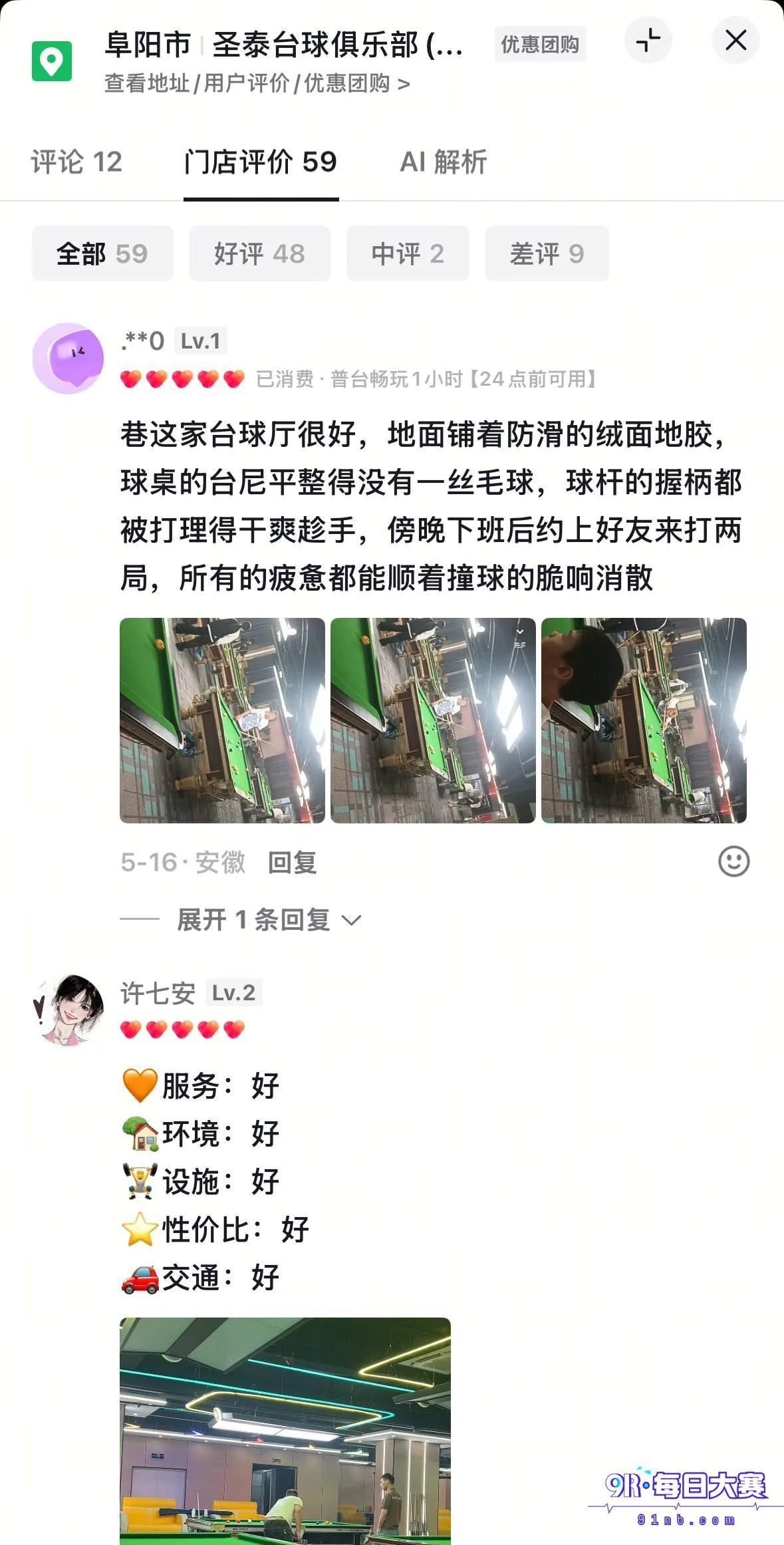Image resolution: width=784 pixels, height=1545 pixels.
Task: Open third photo in .**0's review
Action: pos(644,720)
